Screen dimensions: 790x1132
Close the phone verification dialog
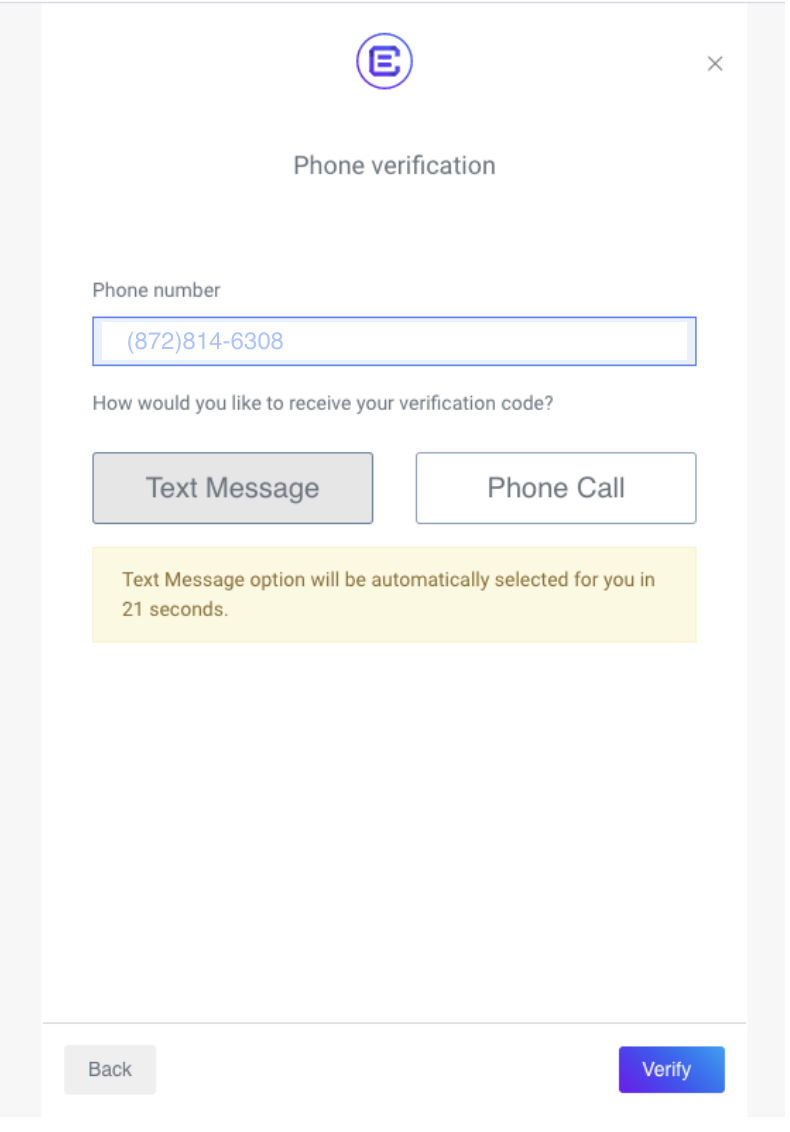click(714, 64)
